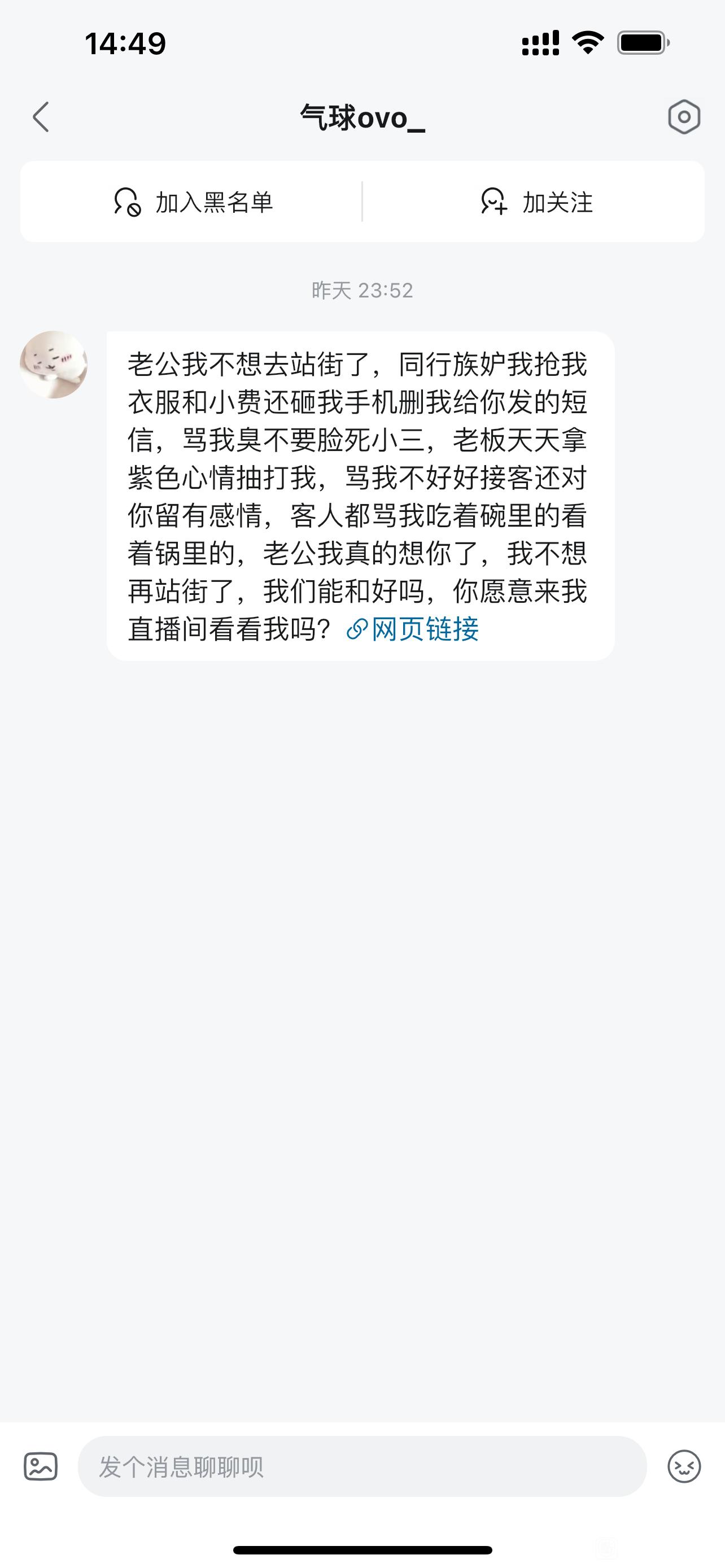
Task: Go back from the 气球ovo_ chat
Action: (x=41, y=117)
